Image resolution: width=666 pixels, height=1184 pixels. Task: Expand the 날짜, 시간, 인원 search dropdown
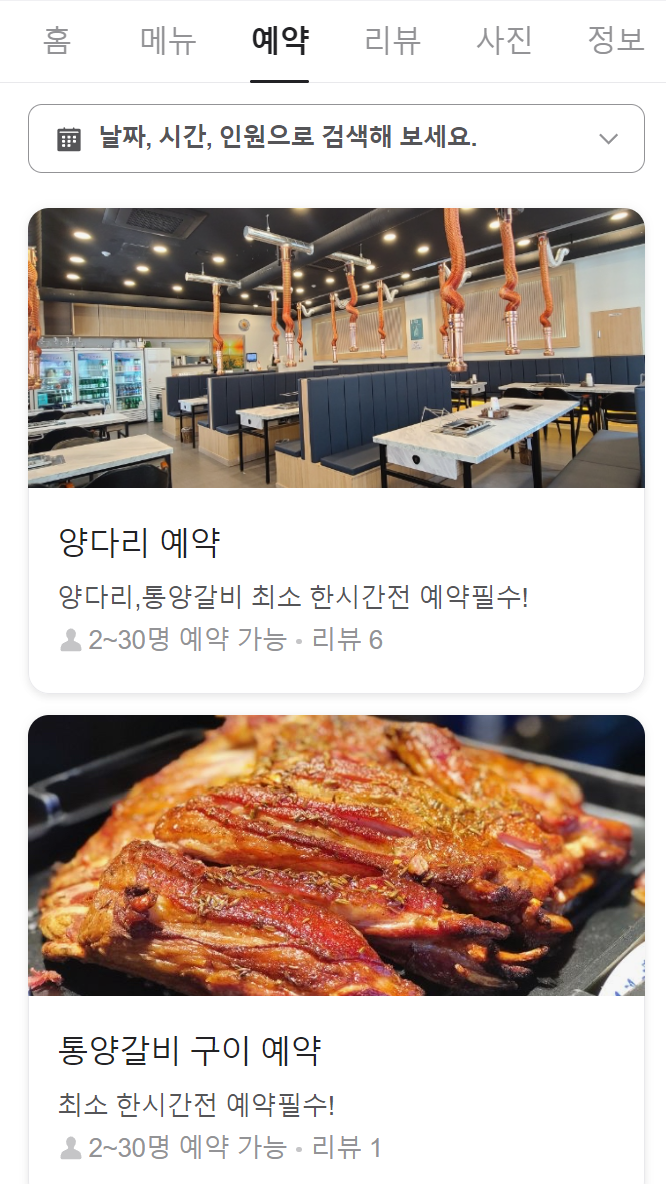(x=336, y=138)
